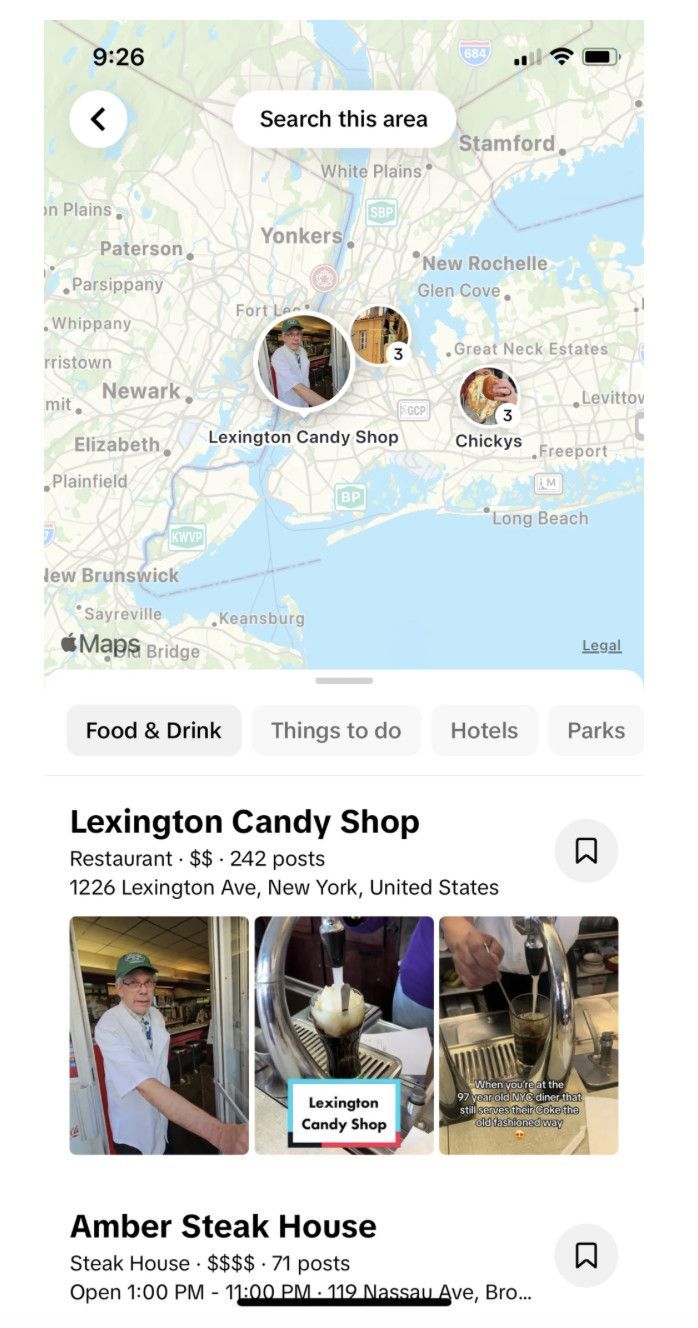Bookmark Lexington Candy Shop
The width and height of the screenshot is (698, 1328).
click(586, 851)
